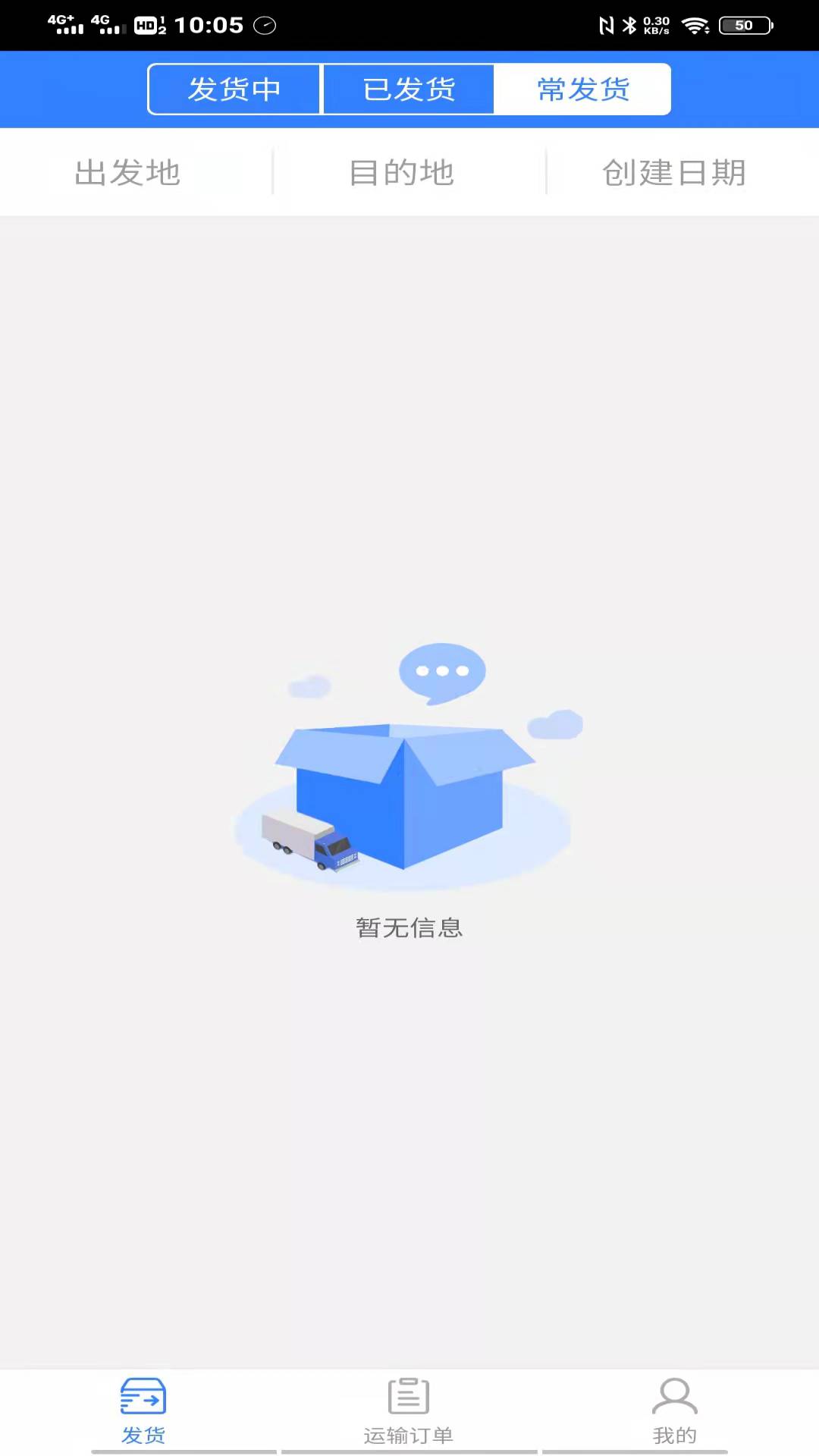This screenshot has height=1456, width=819.
Task: Select the 常发货 segment
Action: coord(583,89)
